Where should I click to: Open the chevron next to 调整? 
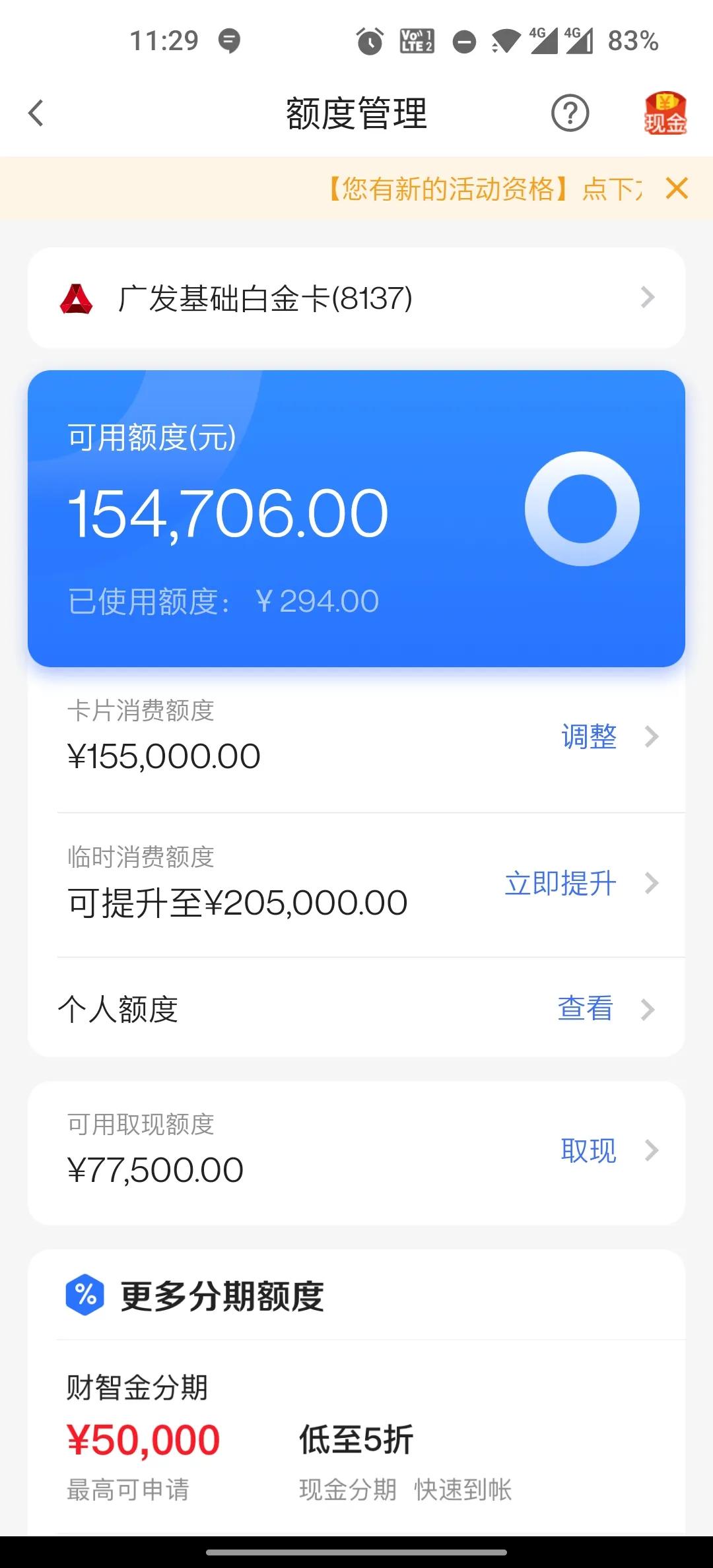click(x=652, y=736)
